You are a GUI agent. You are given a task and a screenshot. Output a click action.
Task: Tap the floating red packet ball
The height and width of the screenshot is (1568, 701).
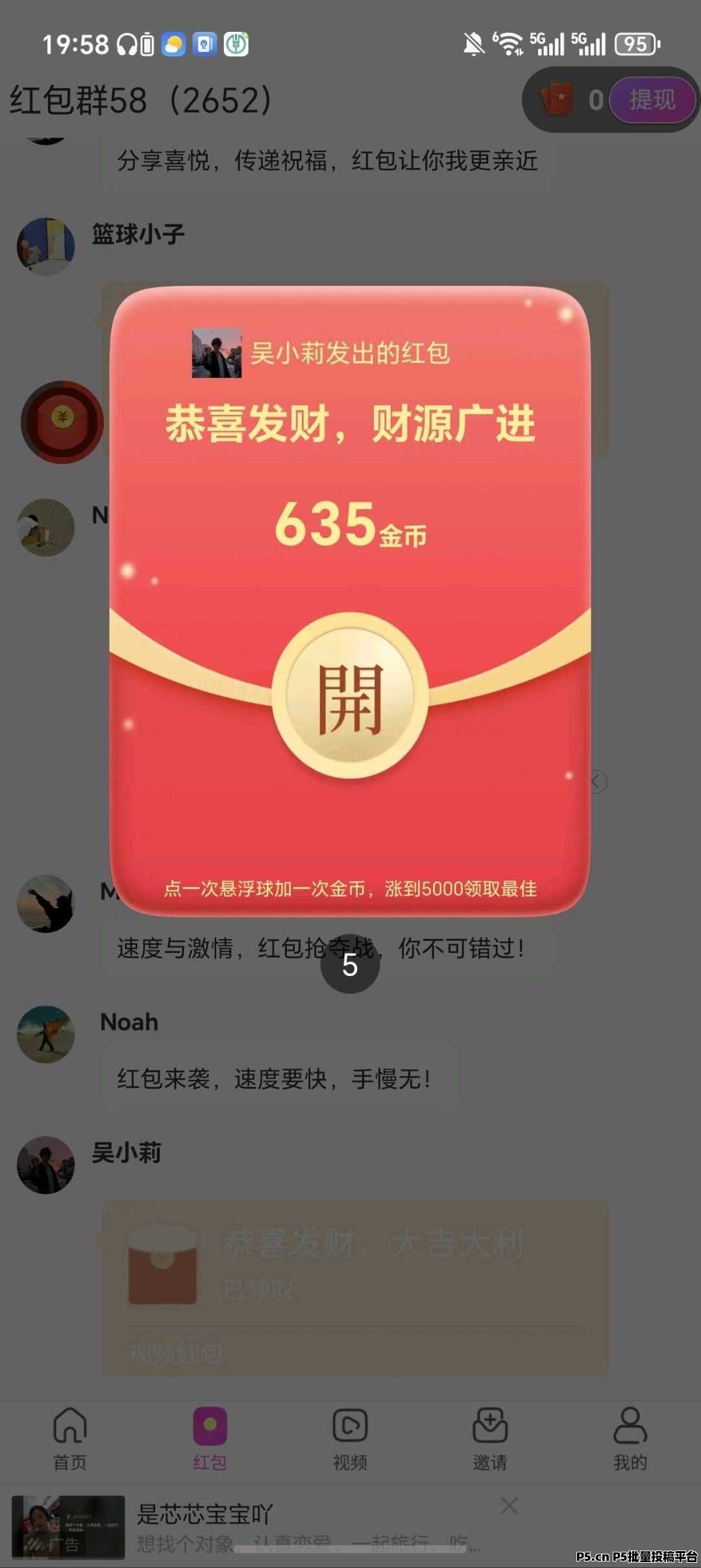(x=62, y=421)
